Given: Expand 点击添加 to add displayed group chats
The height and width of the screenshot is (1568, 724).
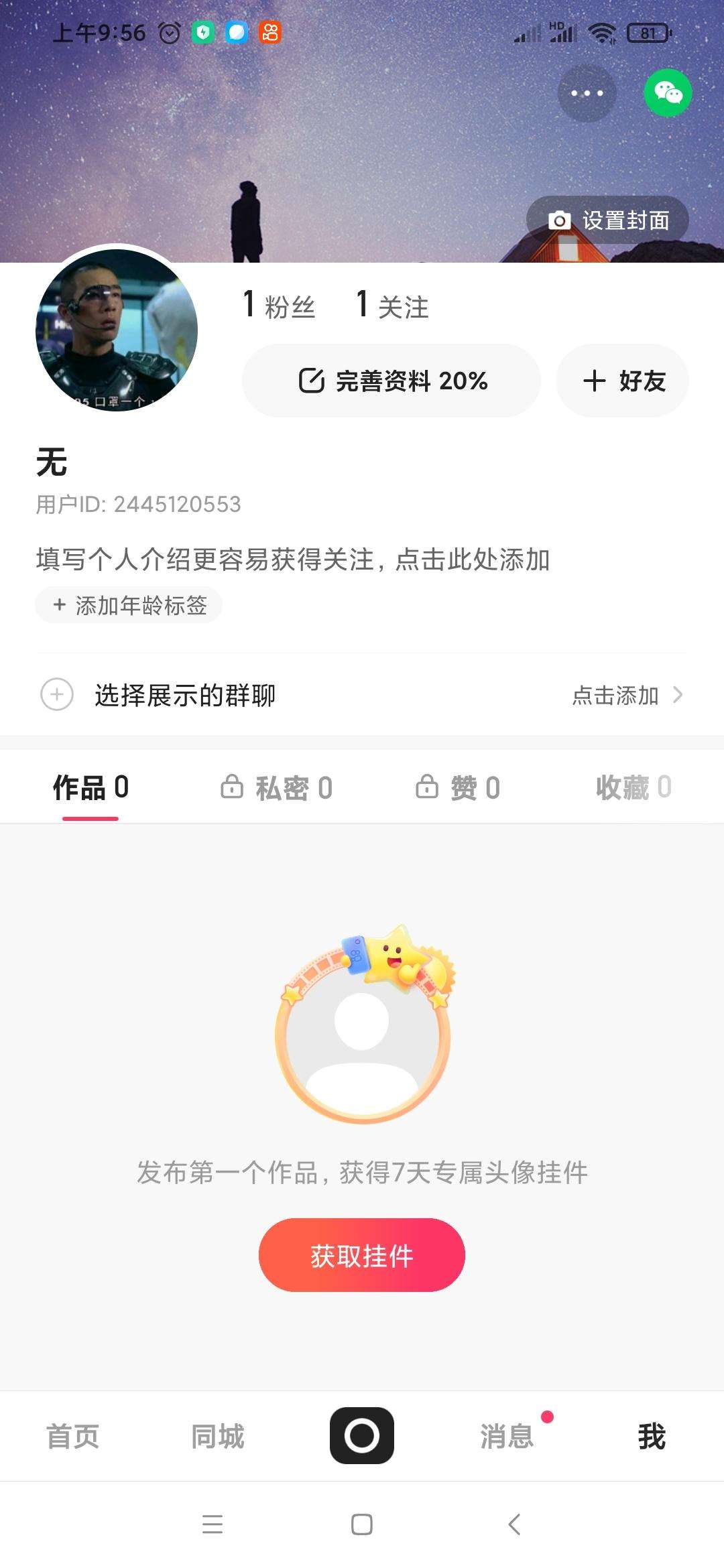Looking at the screenshot, I should [x=617, y=696].
